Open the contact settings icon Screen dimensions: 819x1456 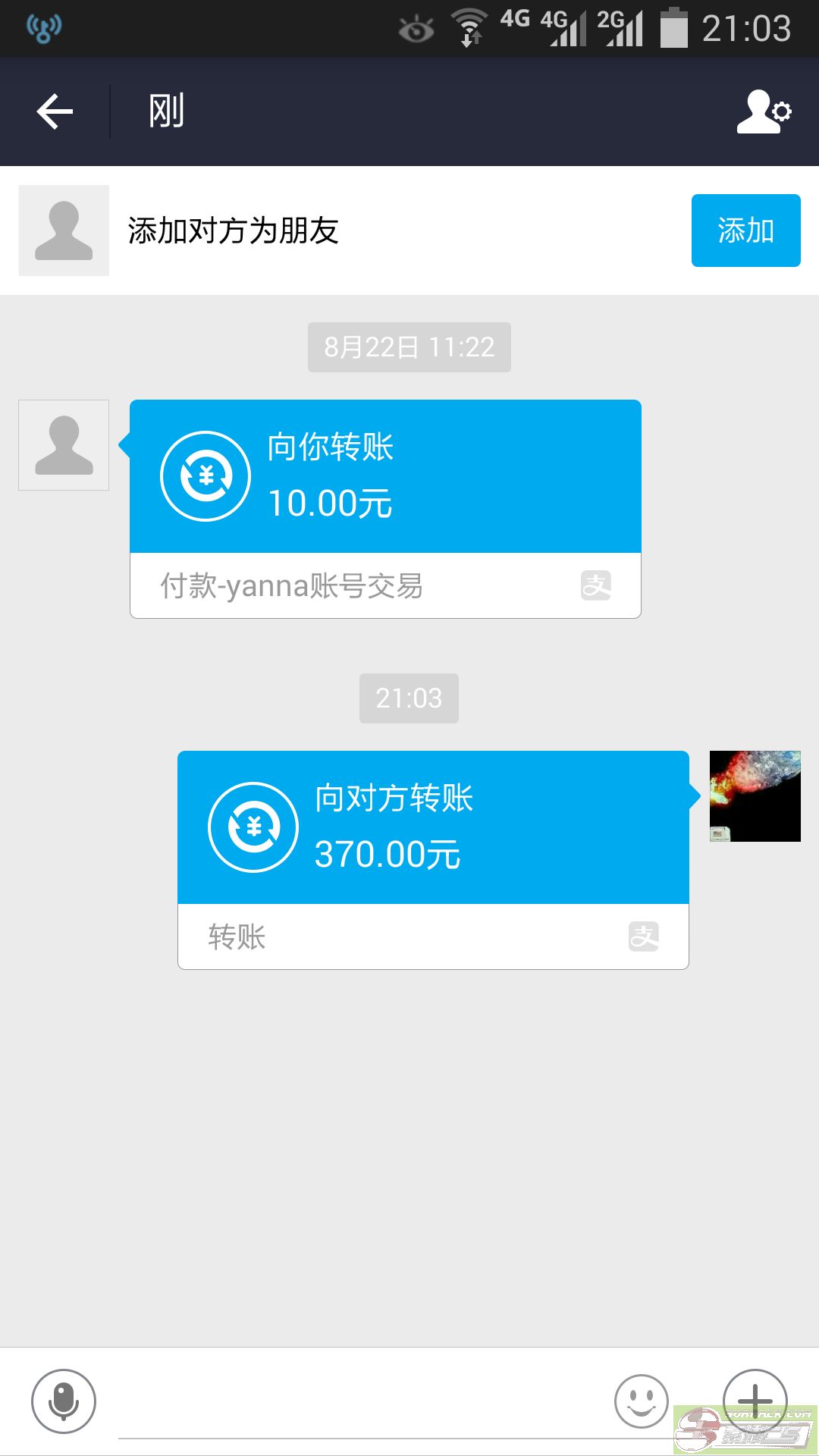coord(764,111)
